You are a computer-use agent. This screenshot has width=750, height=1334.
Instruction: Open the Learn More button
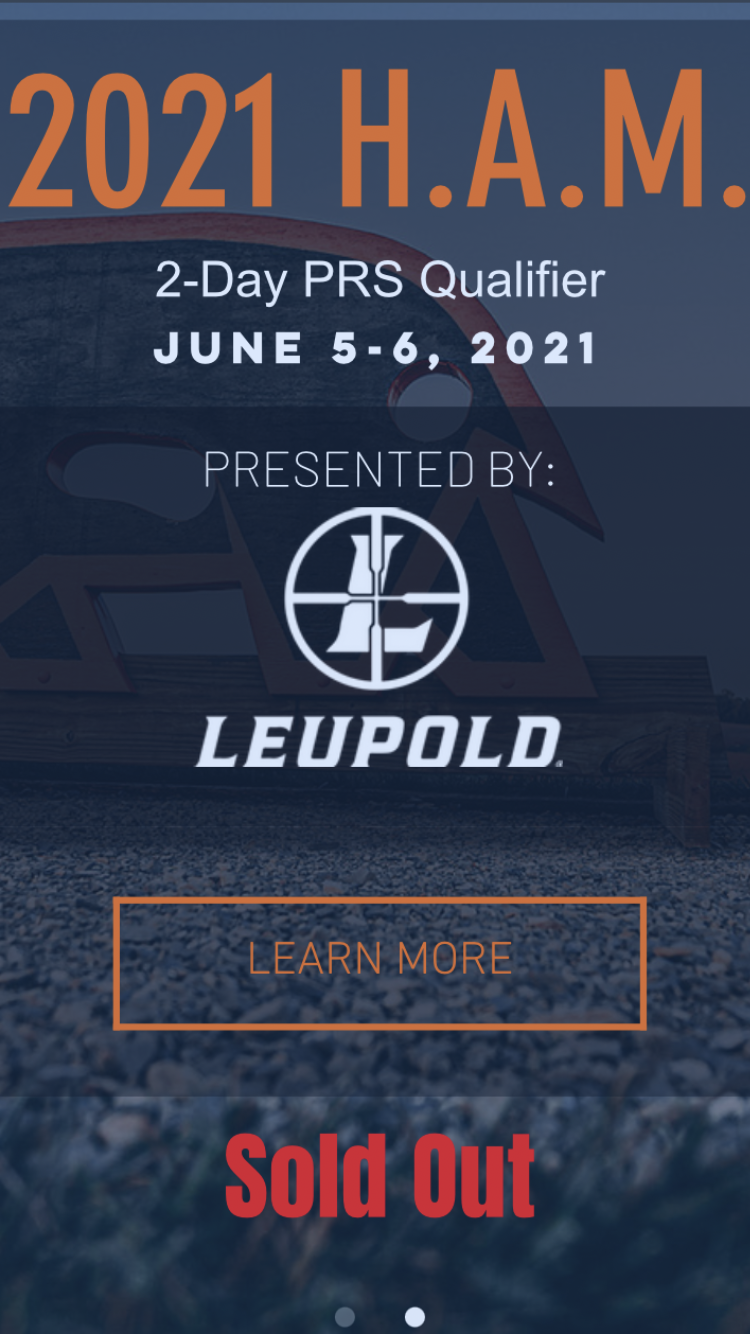tap(379, 962)
